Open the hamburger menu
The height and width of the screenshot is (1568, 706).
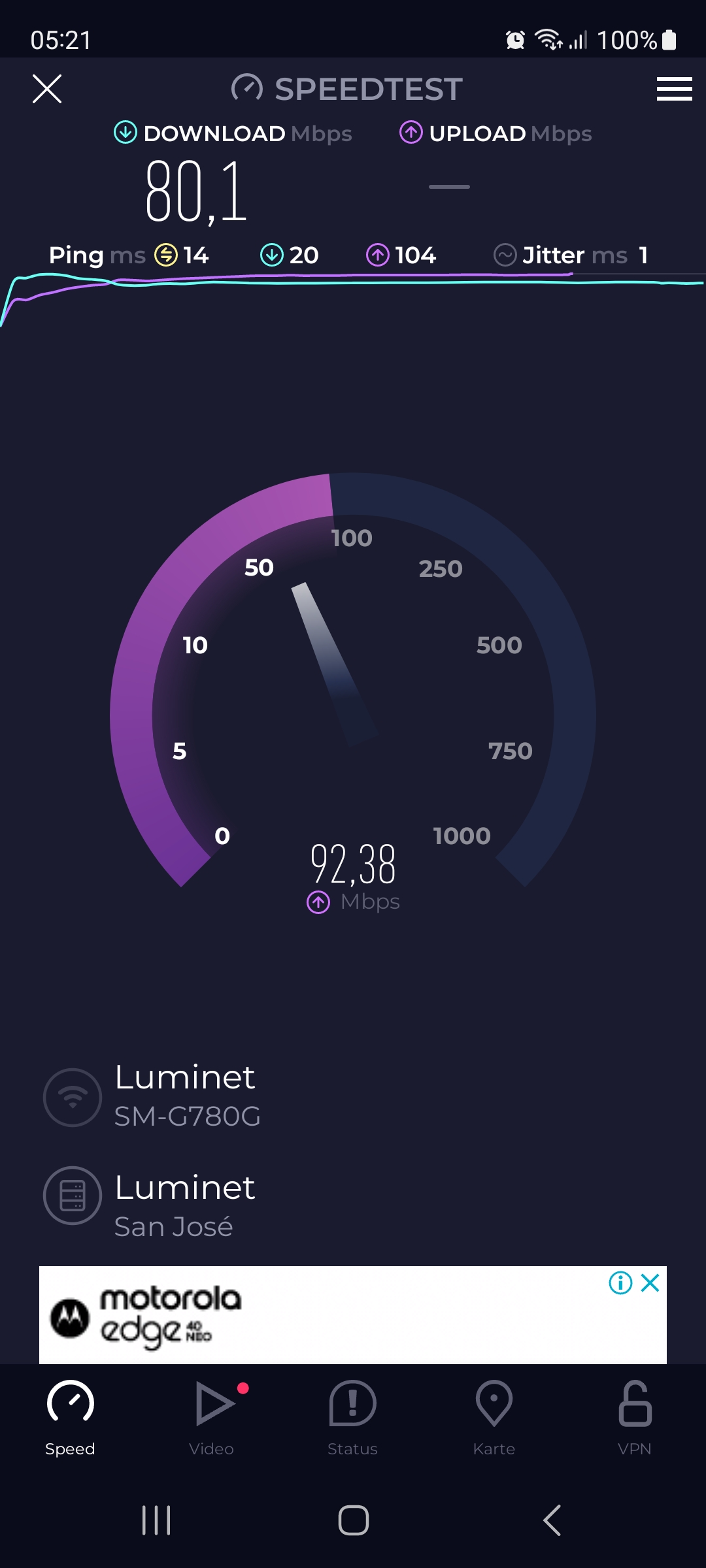tap(675, 89)
